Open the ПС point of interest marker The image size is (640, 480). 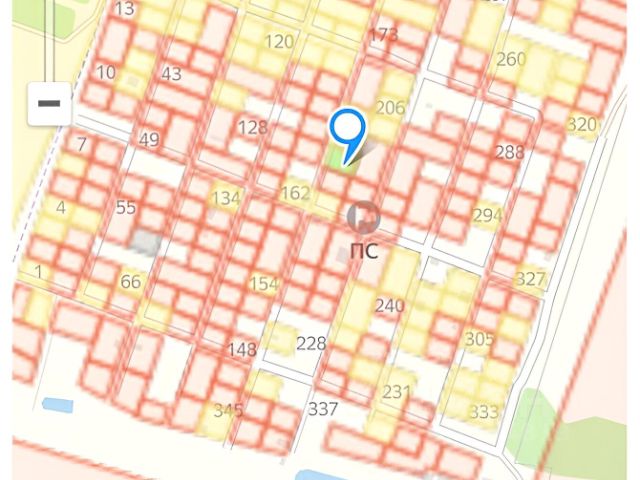click(363, 215)
